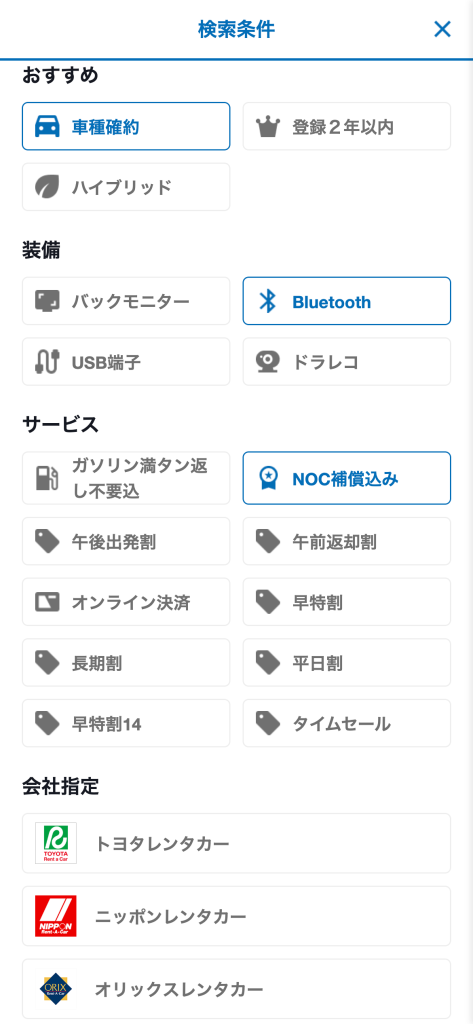Select USB端子 equipment option
This screenshot has height=1024, width=473.
point(126,362)
